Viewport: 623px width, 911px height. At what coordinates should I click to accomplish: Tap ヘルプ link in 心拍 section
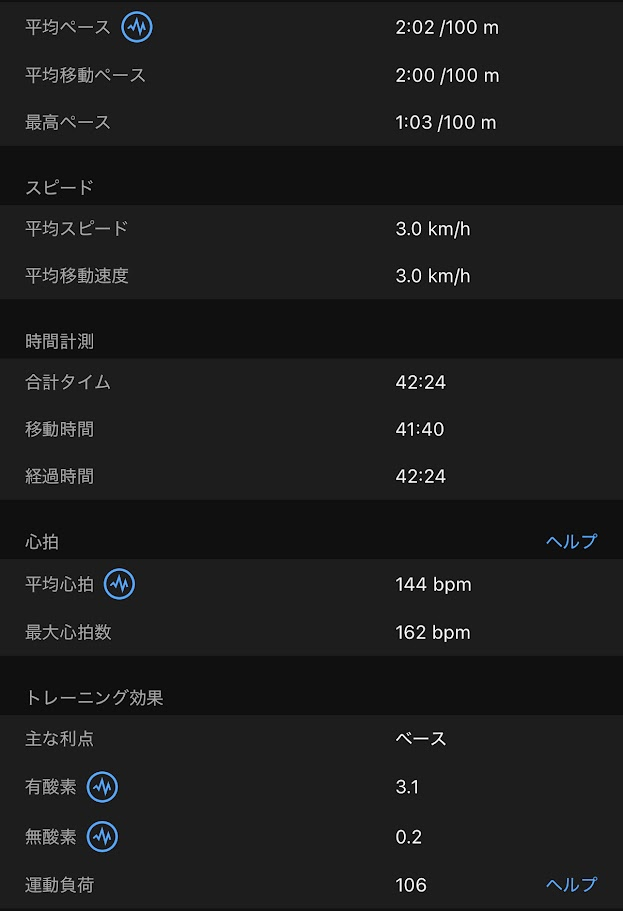click(x=571, y=541)
